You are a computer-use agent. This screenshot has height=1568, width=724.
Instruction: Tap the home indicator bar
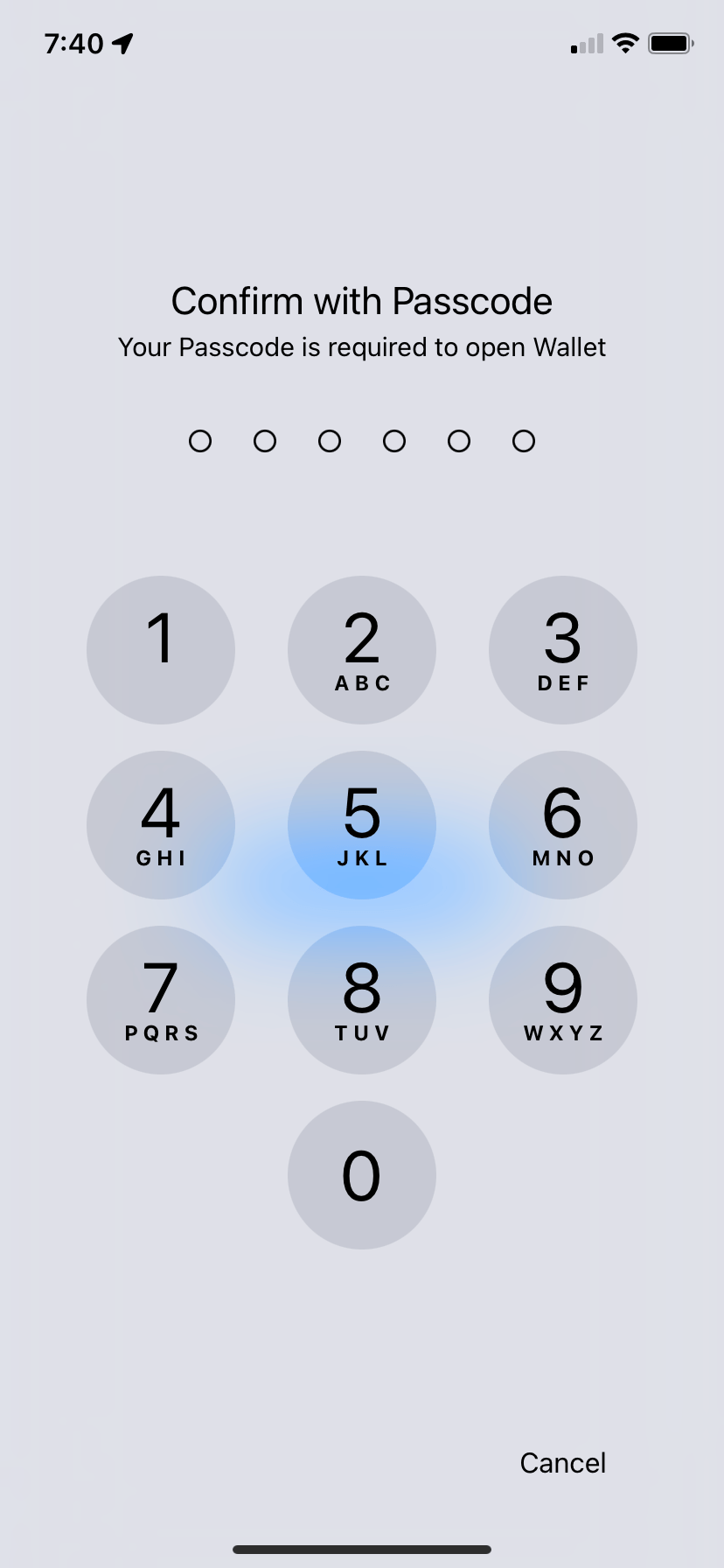click(362, 1548)
